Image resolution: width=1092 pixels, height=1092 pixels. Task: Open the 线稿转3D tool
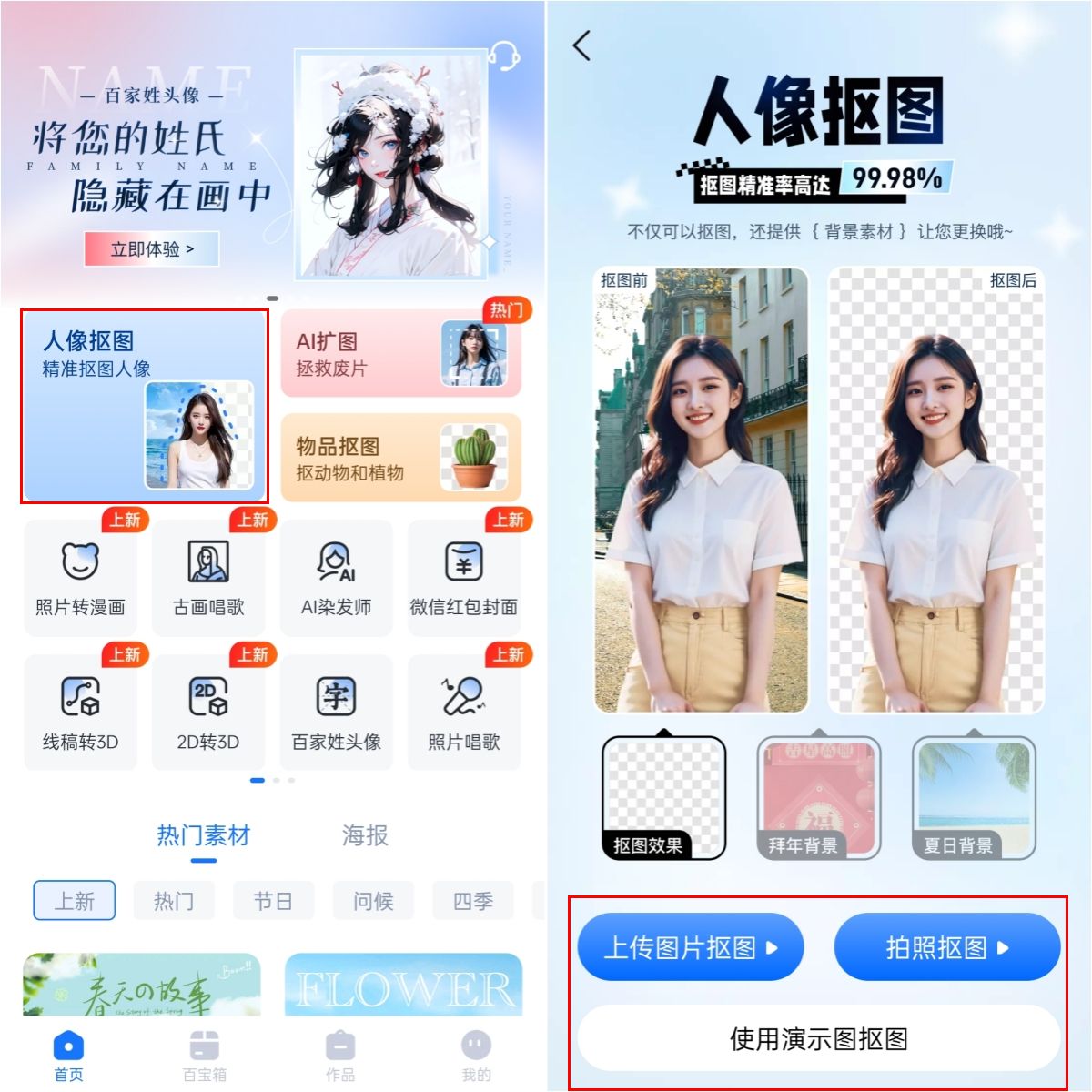pos(80,713)
